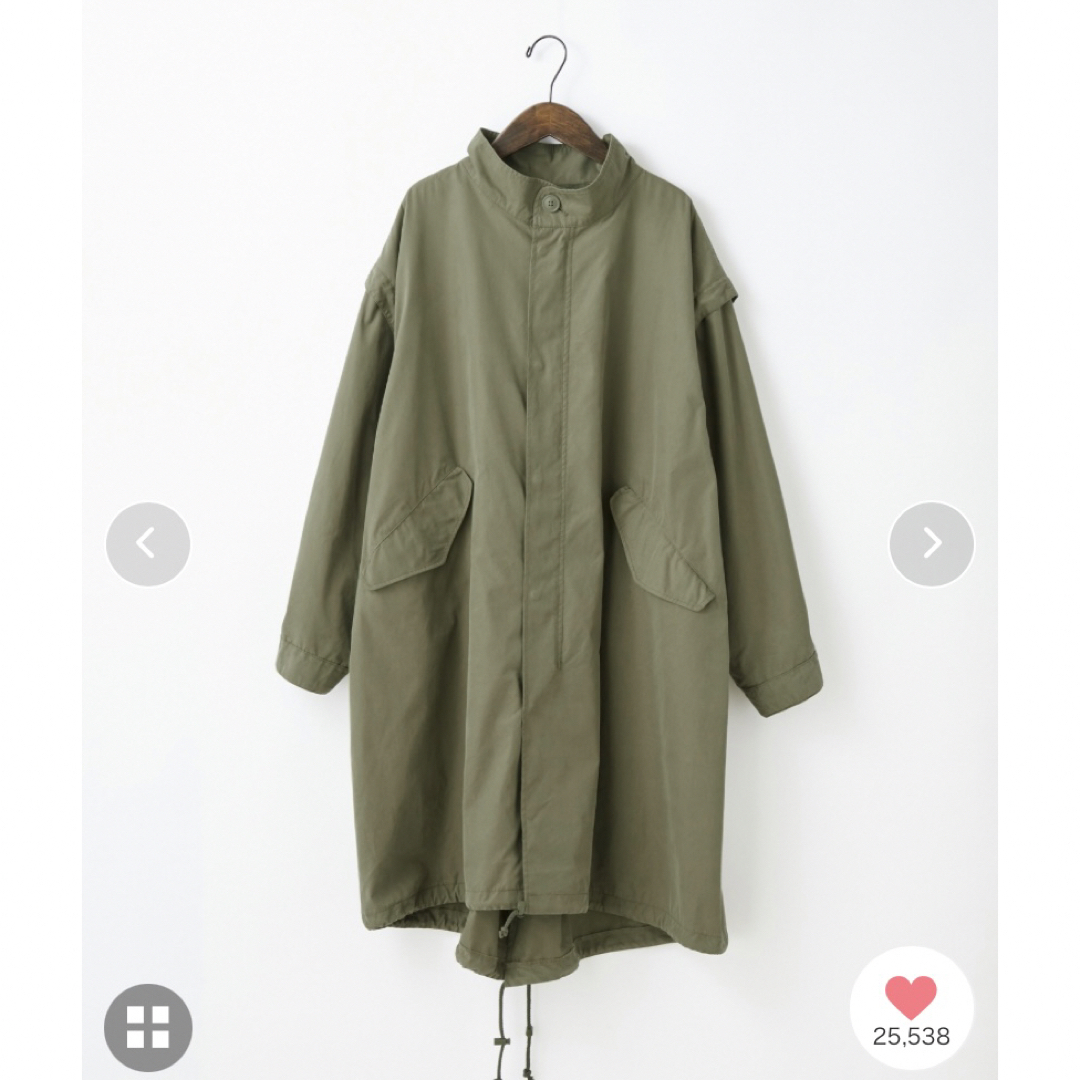The width and height of the screenshot is (1080, 1080).
Task: Show the next product photo
Action: pyautogui.click(x=931, y=544)
